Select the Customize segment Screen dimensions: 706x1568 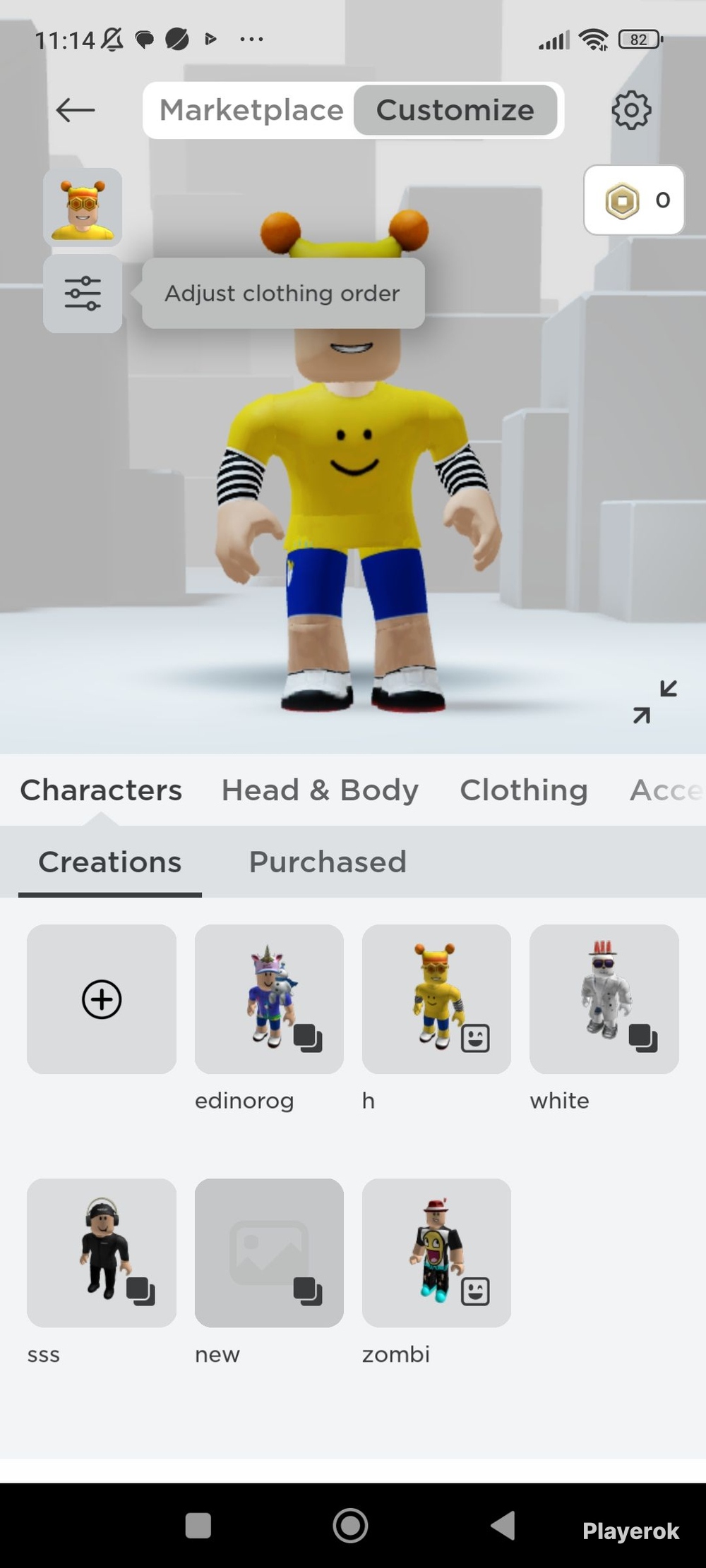(455, 110)
